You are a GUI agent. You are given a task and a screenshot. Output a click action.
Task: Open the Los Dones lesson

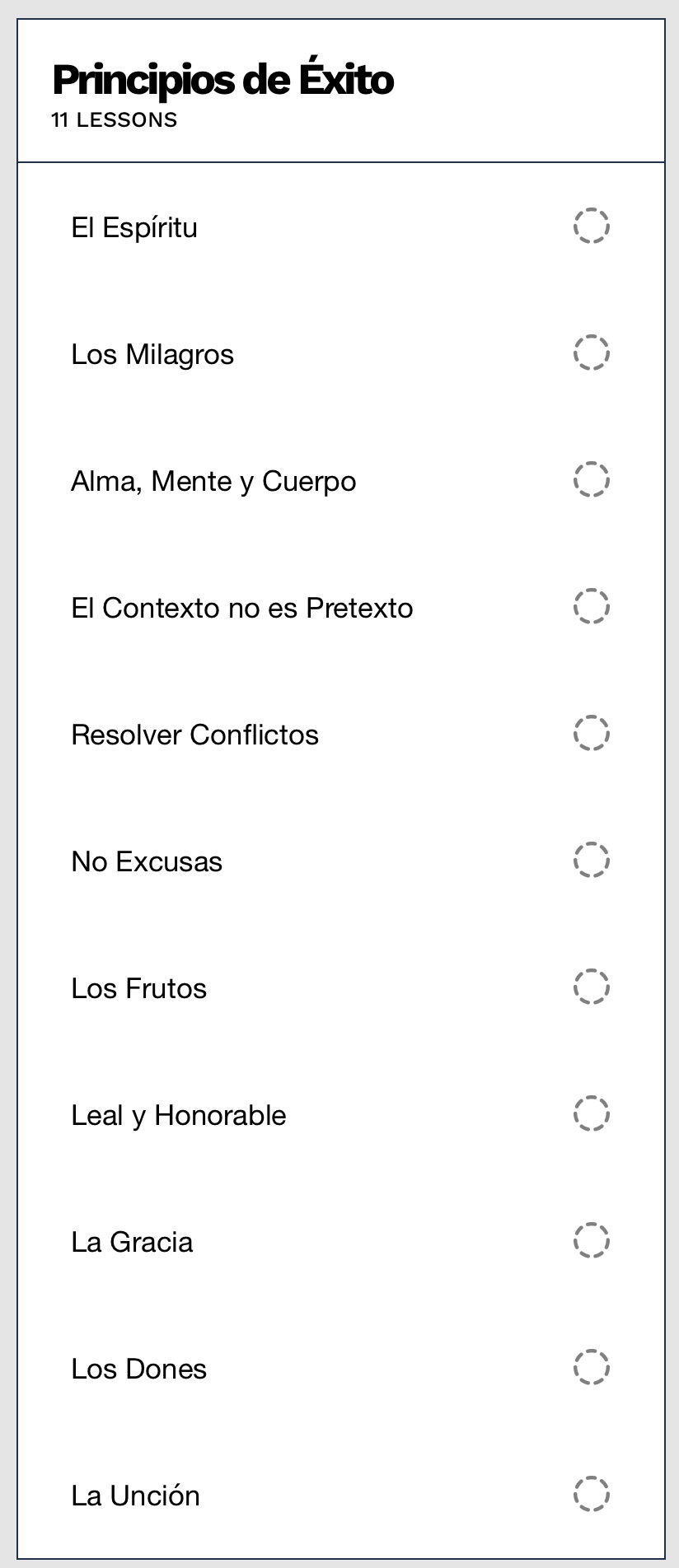point(138,1369)
